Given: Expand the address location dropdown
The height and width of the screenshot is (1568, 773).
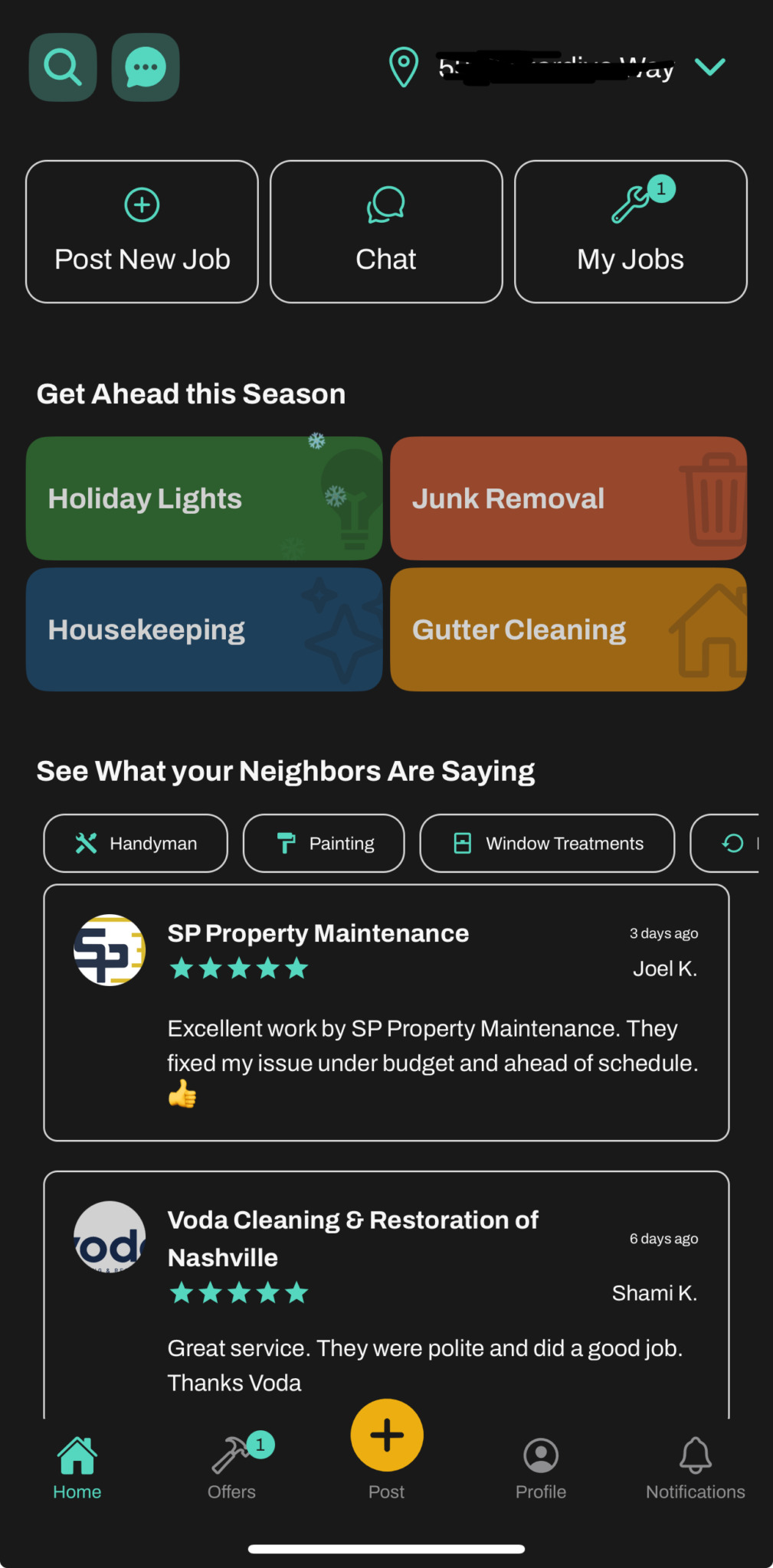Looking at the screenshot, I should [x=709, y=67].
